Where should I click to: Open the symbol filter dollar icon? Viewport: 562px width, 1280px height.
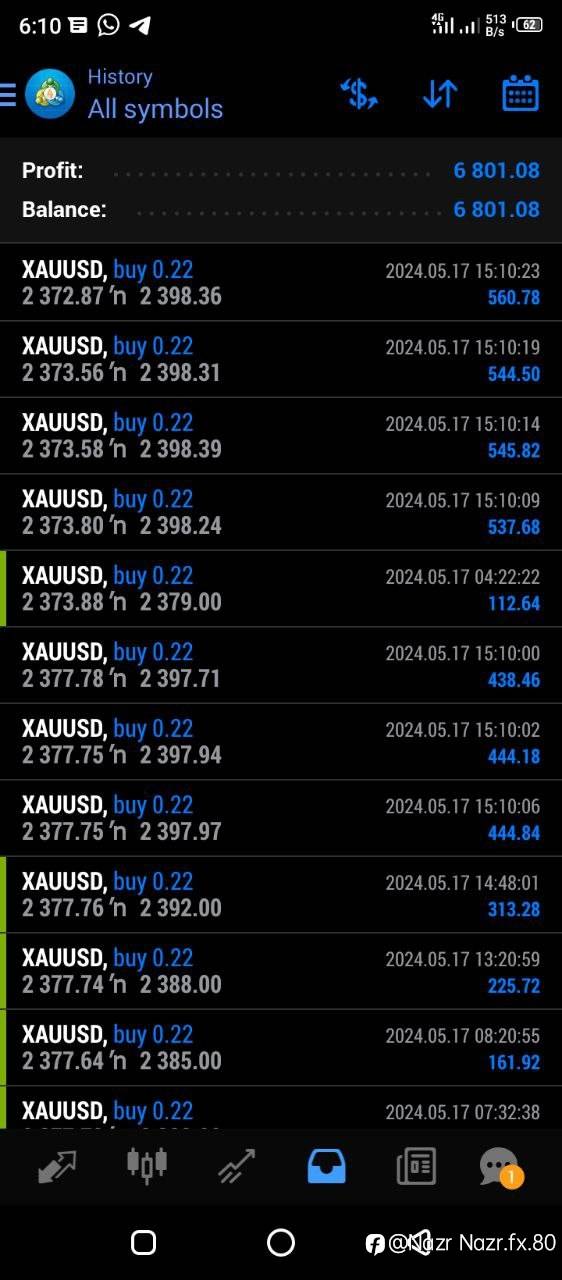pyautogui.click(x=359, y=94)
